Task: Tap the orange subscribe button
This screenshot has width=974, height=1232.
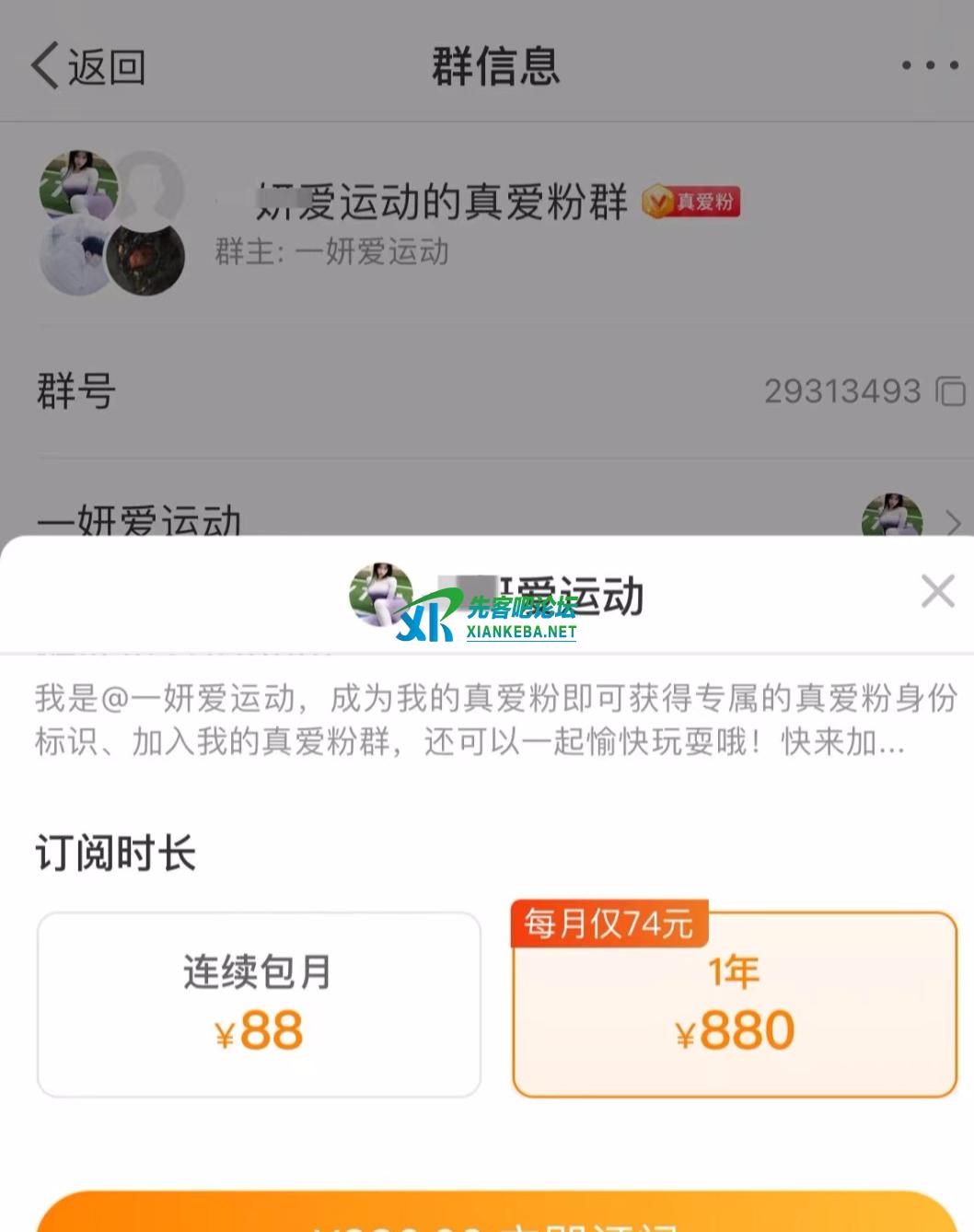Action: 495,1215
